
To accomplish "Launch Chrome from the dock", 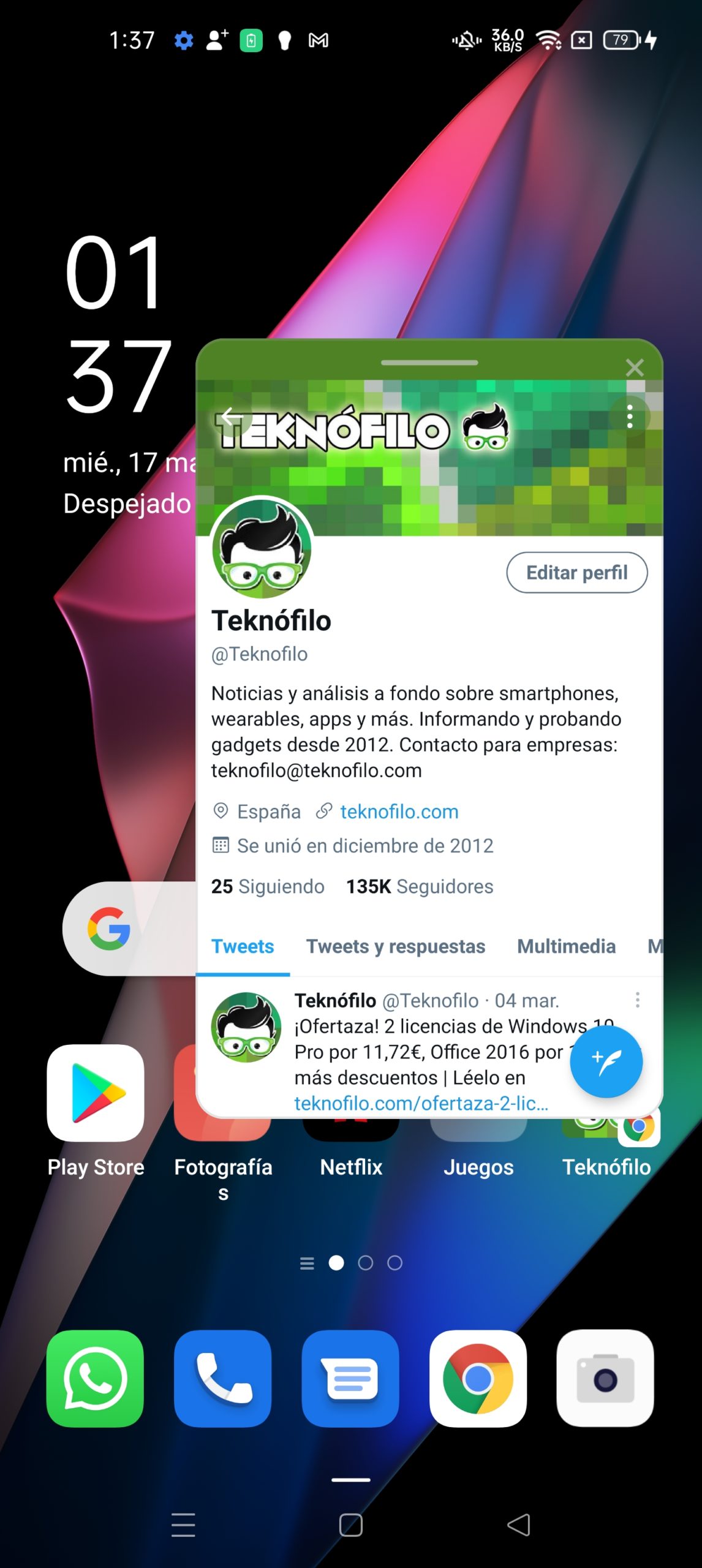I will pyautogui.click(x=478, y=1379).
